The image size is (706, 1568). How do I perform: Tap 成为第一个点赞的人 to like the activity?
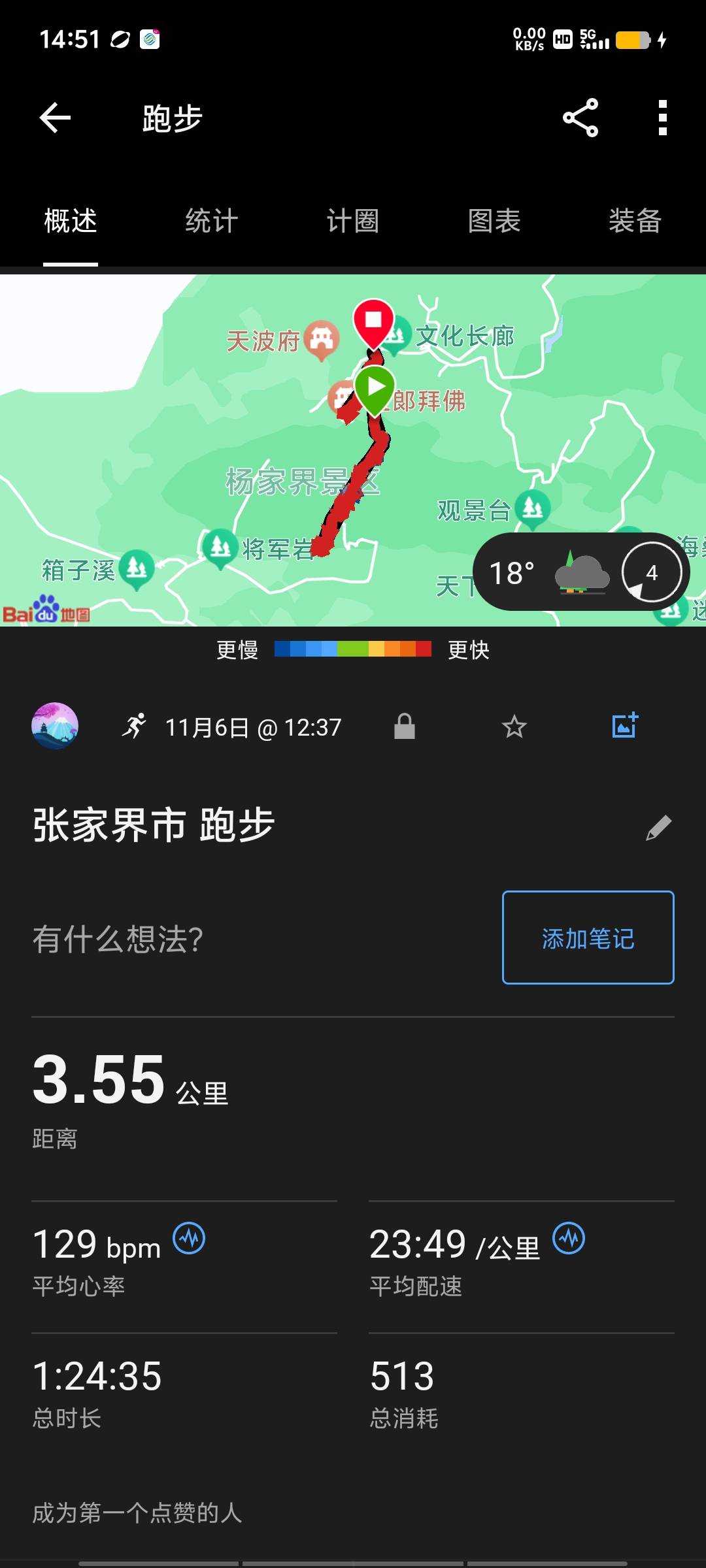click(x=137, y=1514)
